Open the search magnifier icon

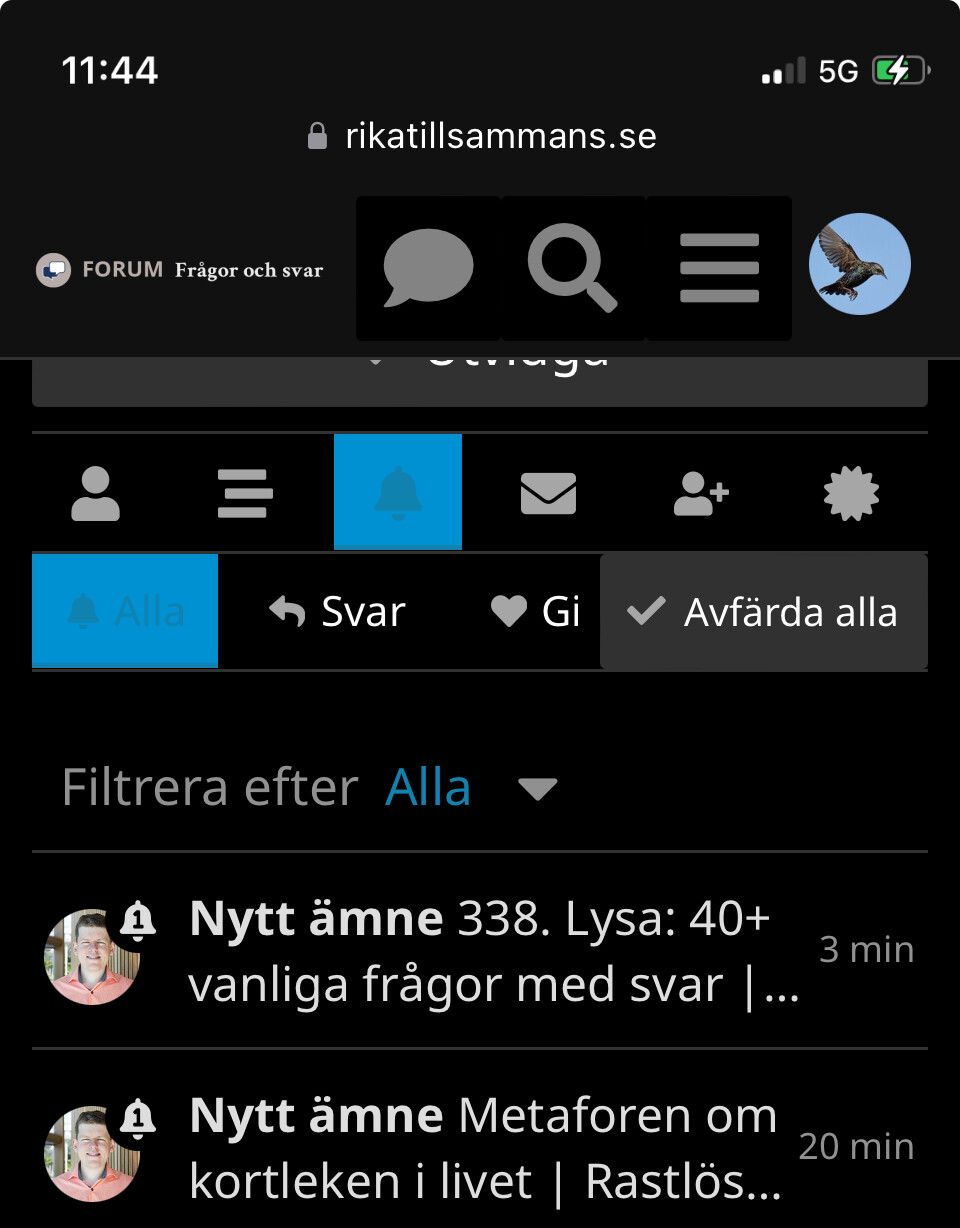click(572, 268)
